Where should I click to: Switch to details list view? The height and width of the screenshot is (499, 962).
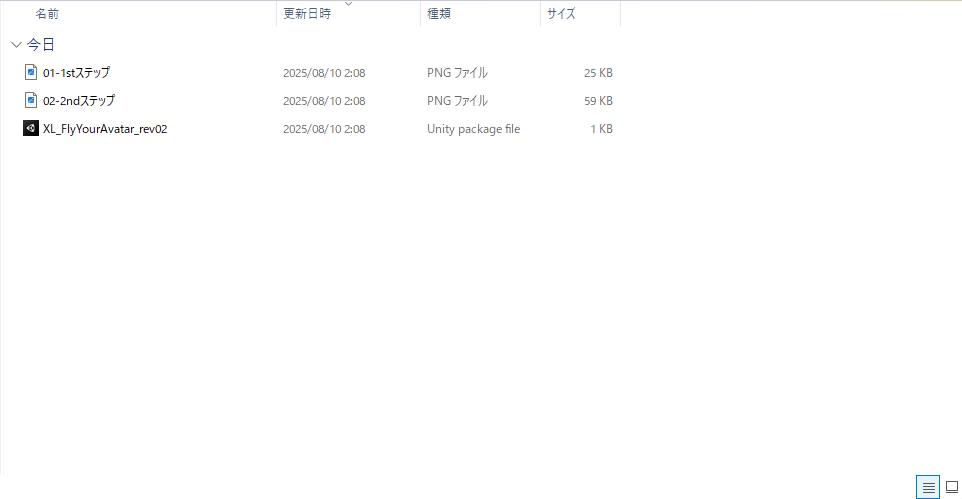tap(928, 487)
